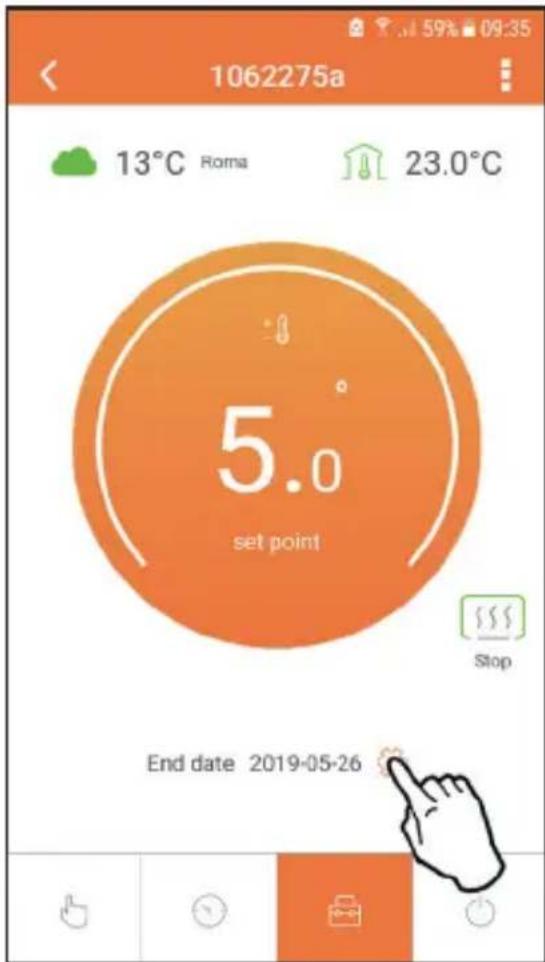The image size is (545, 962).
Task: Select the holiday suitcase tab
Action: coord(345,908)
